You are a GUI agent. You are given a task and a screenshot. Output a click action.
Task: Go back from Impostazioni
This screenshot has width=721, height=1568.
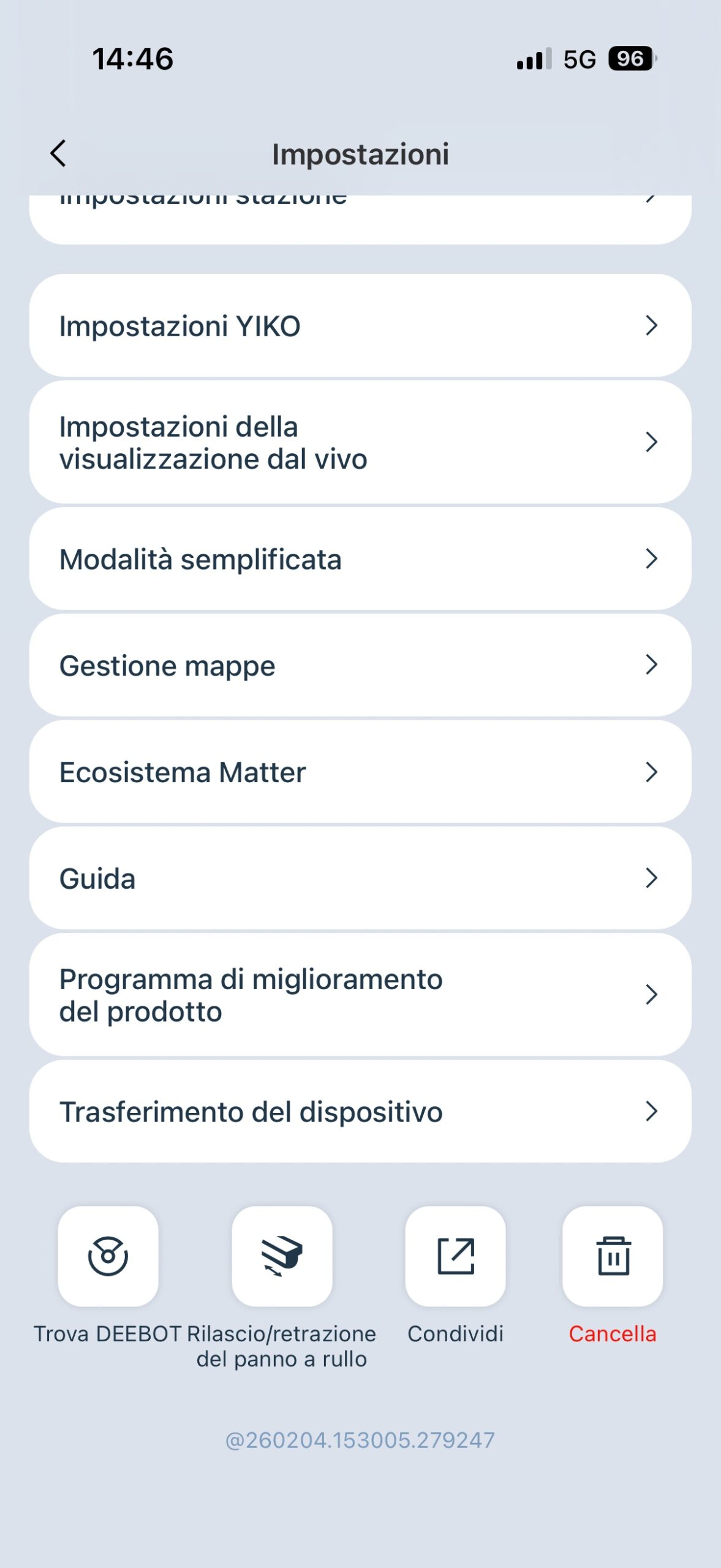tap(58, 153)
